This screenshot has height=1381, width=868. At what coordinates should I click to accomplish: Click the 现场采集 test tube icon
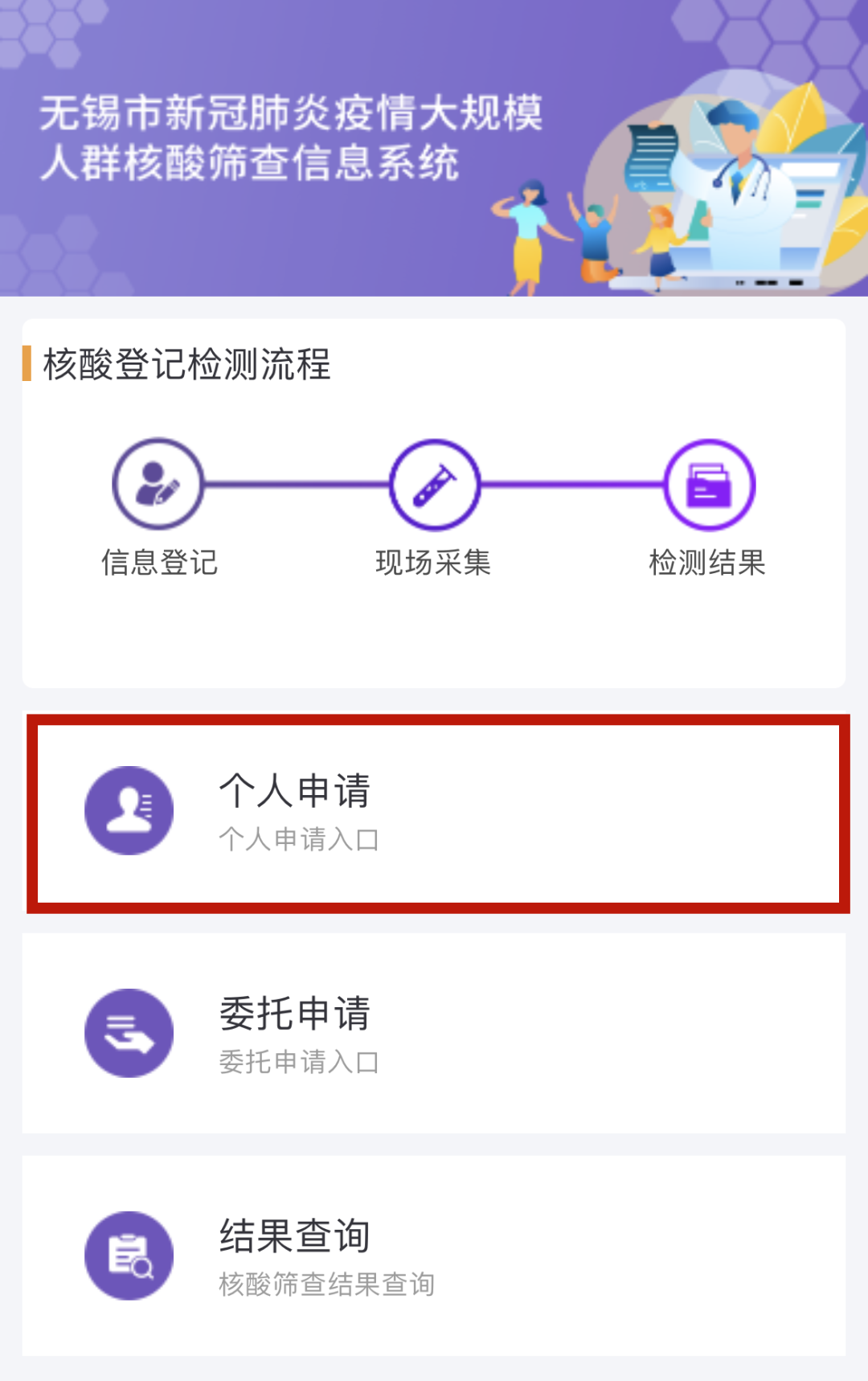click(434, 485)
